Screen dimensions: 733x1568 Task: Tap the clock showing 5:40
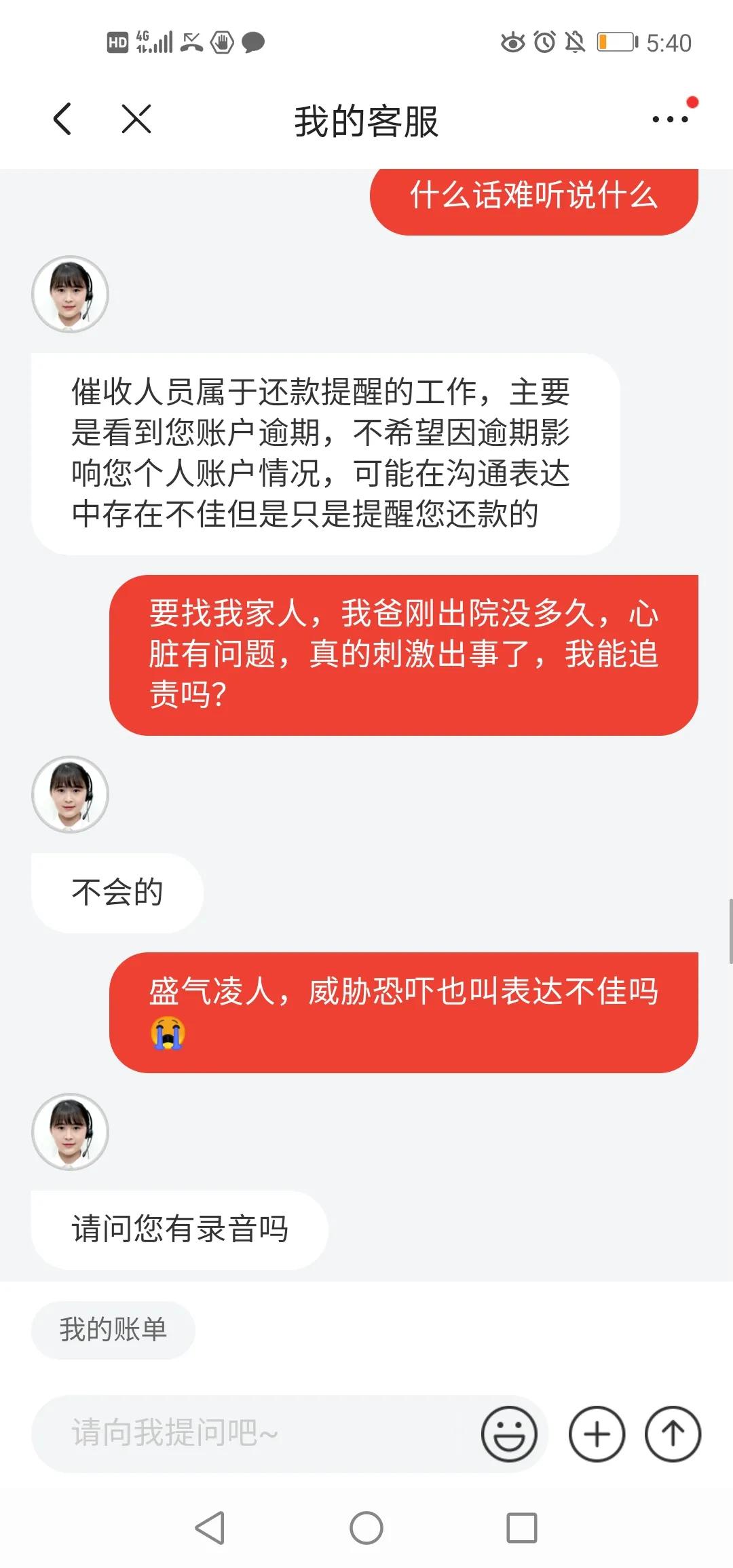[x=669, y=42]
